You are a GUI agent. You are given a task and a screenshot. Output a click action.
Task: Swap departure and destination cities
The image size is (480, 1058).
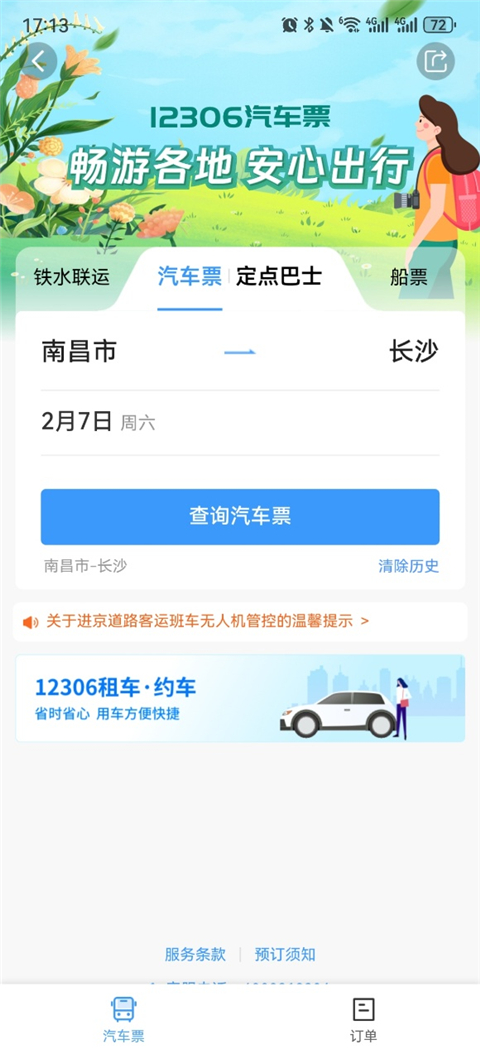coord(240,352)
